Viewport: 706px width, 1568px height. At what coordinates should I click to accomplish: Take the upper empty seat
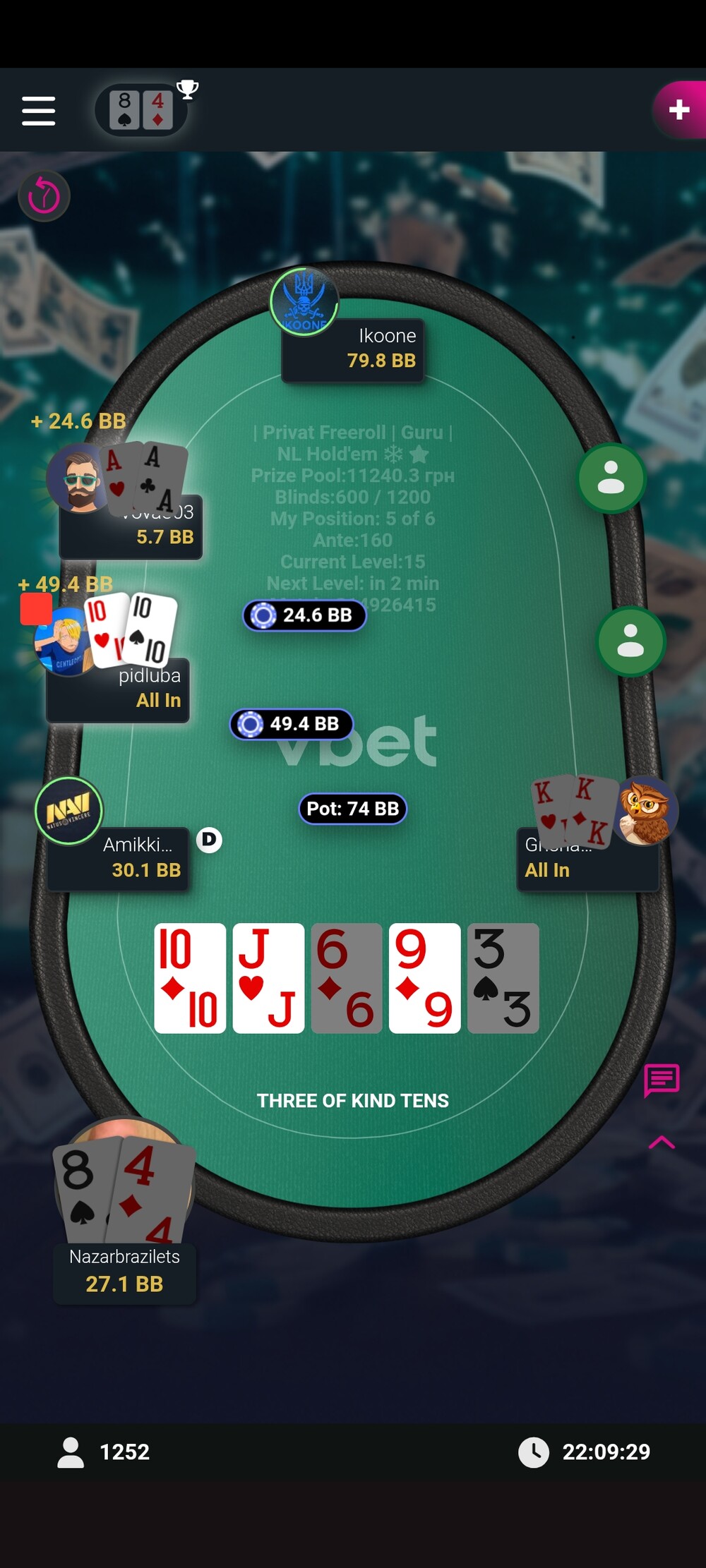611,478
